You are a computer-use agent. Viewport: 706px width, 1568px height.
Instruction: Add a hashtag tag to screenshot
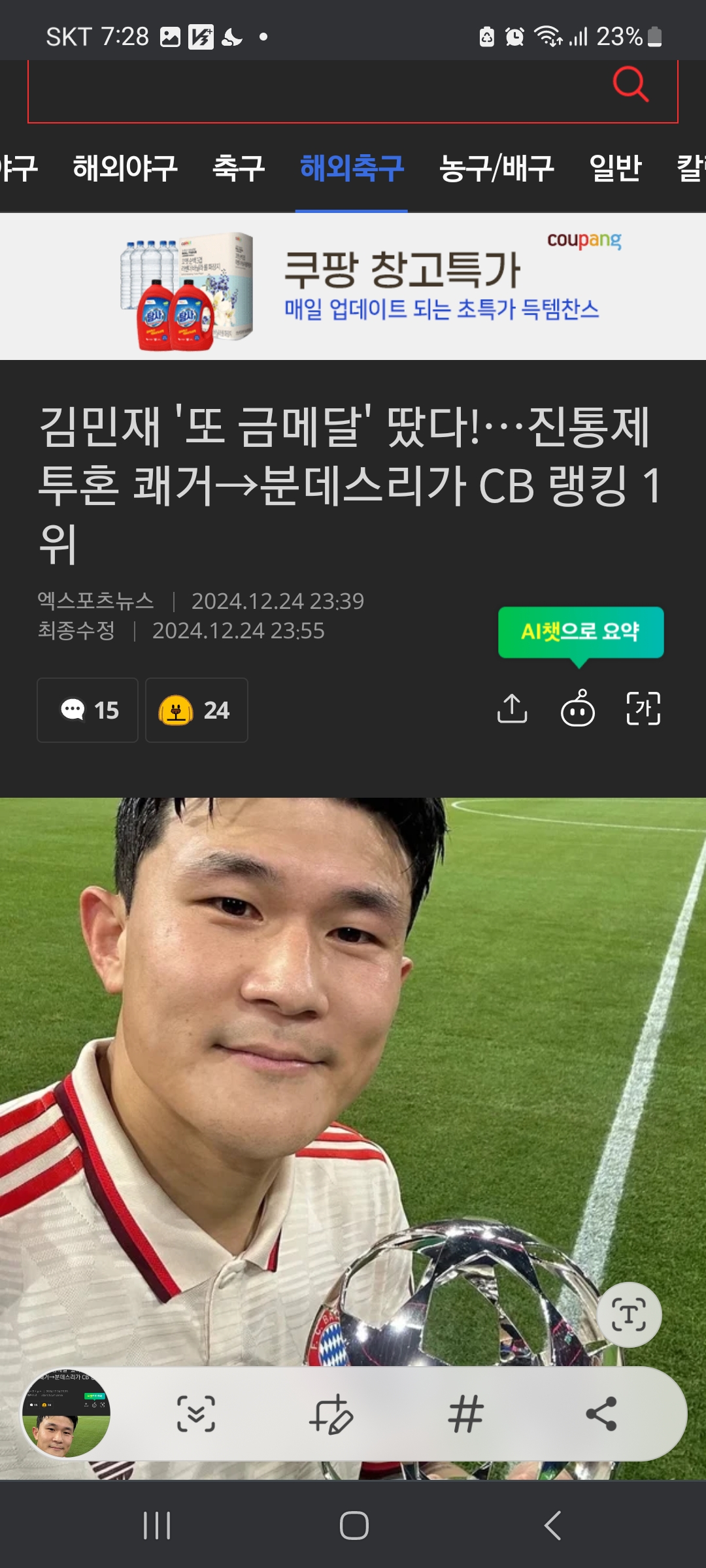click(x=465, y=1414)
